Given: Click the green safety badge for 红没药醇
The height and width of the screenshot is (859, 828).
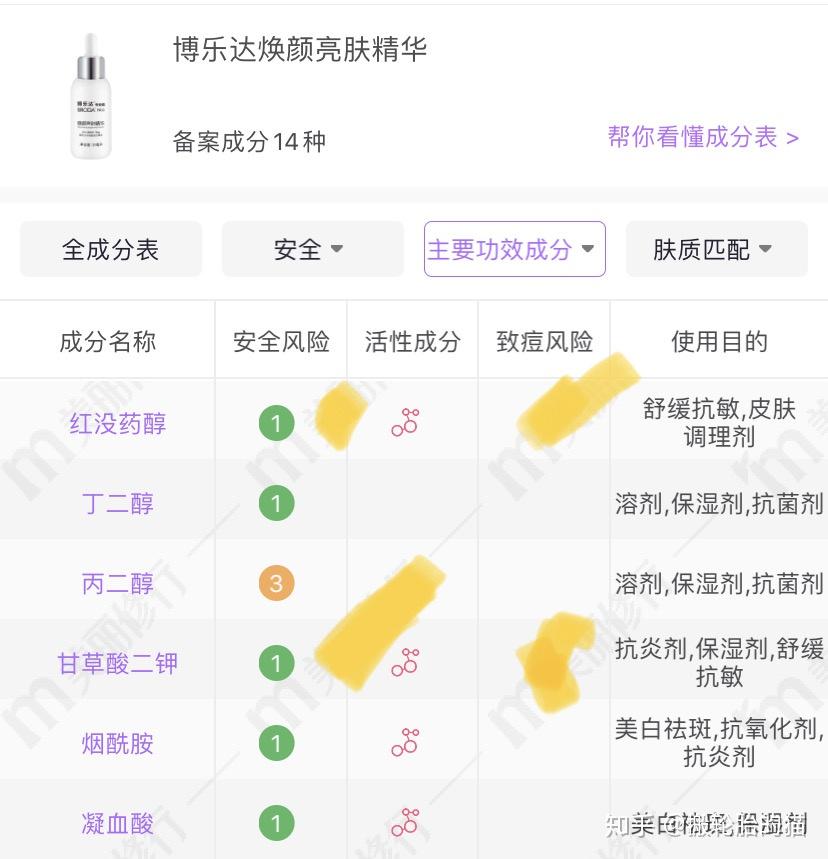Looking at the screenshot, I should coord(277,422).
